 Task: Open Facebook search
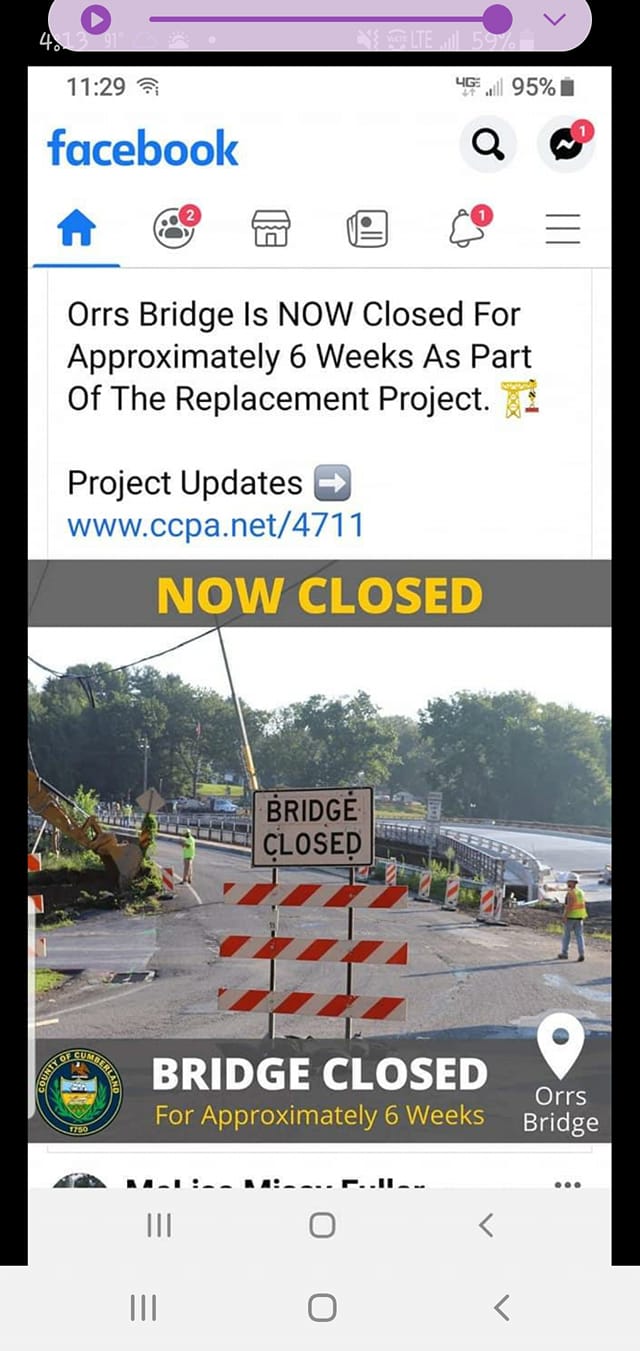[487, 146]
